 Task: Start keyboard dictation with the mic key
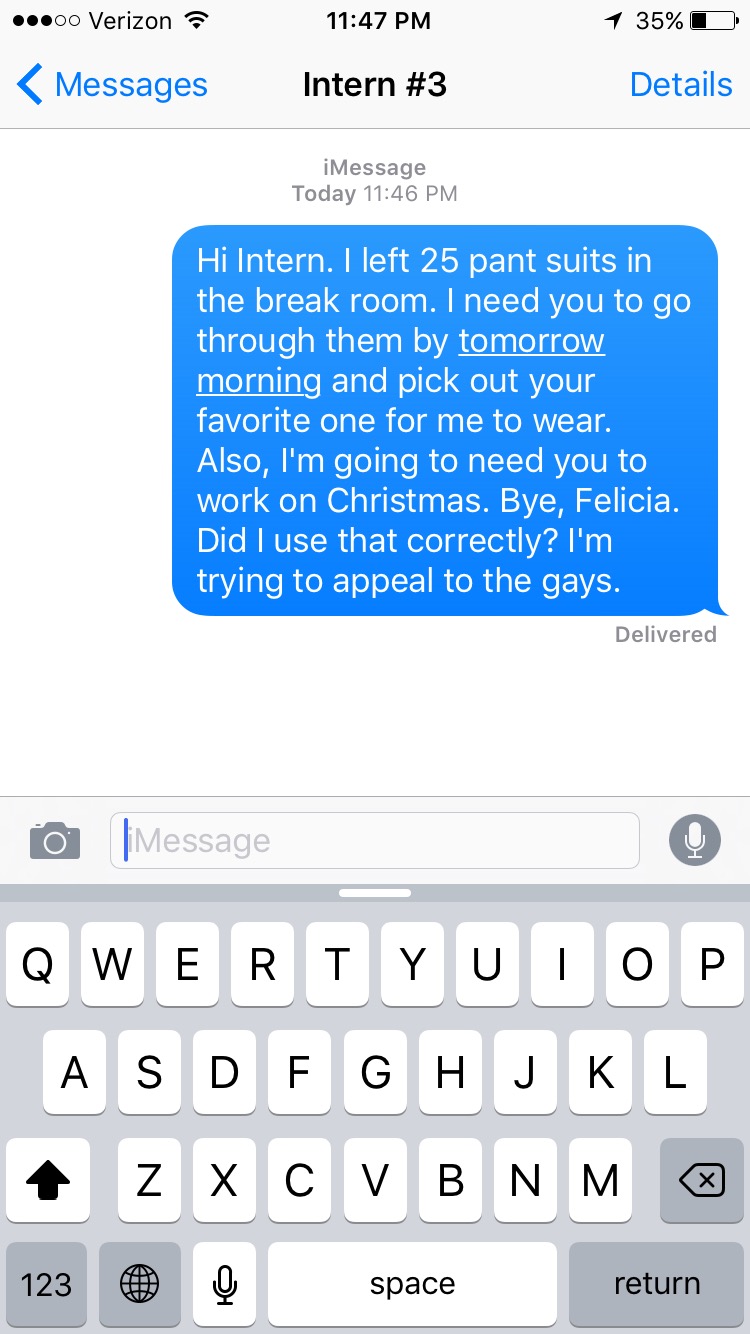click(x=225, y=1284)
